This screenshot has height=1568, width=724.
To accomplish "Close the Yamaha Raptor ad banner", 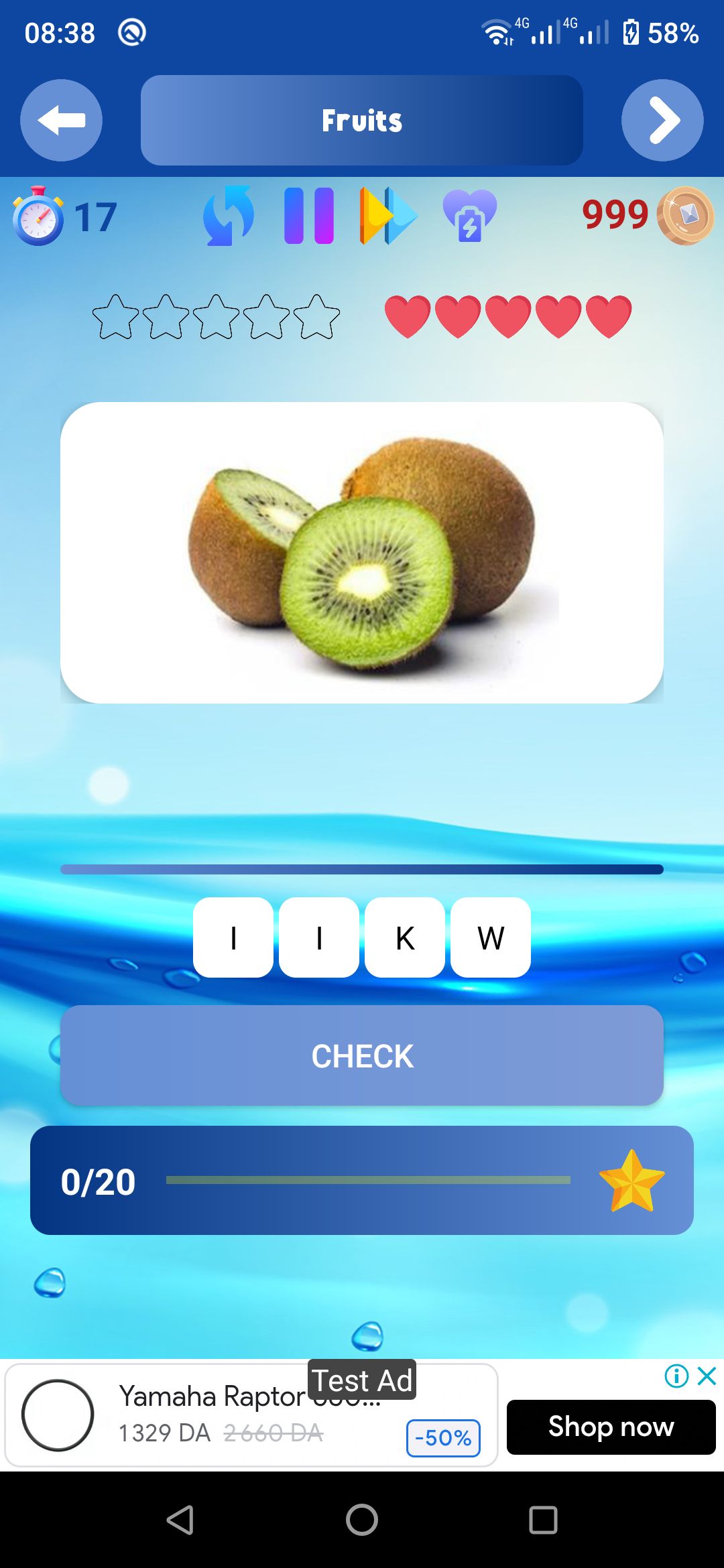I will pos(707,1376).
